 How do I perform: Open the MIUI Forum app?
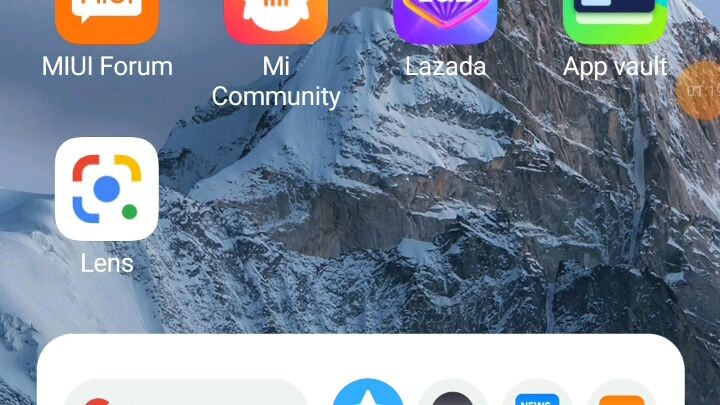click(x=107, y=20)
